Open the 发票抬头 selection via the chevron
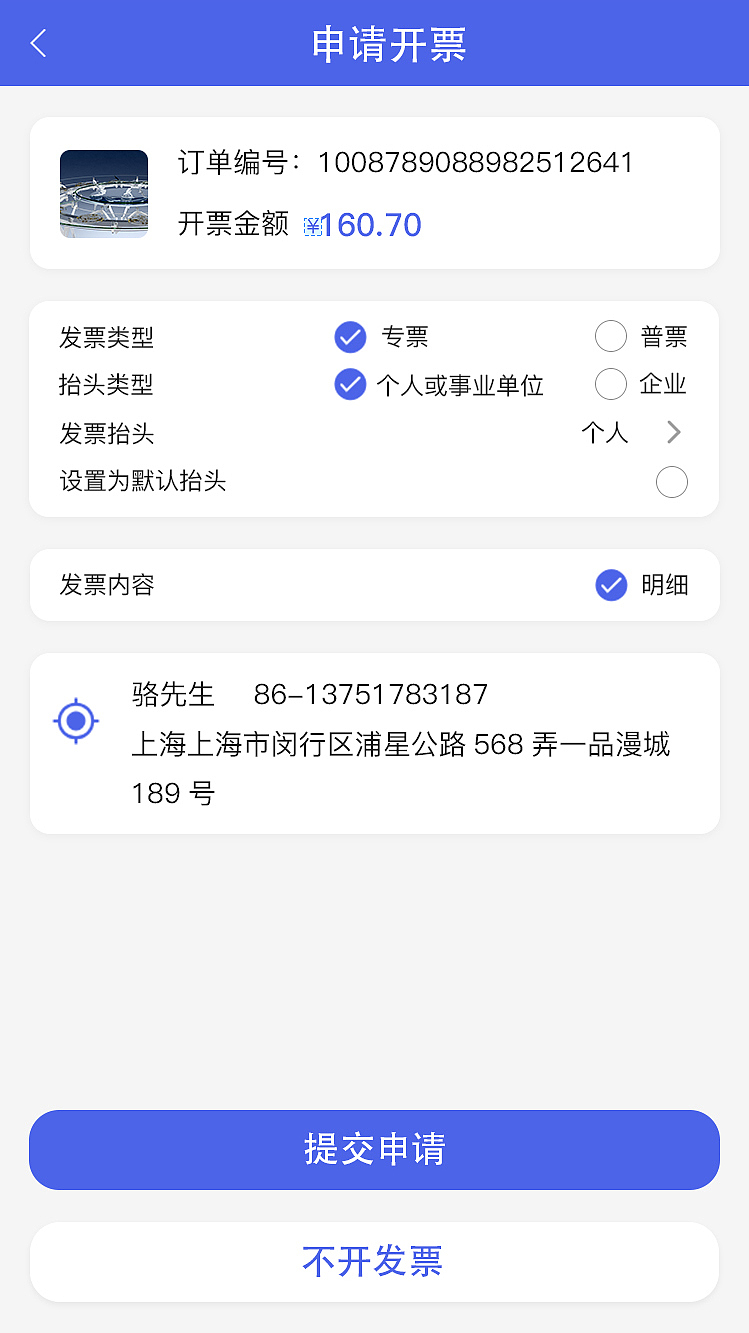This screenshot has width=749, height=1333. point(673,432)
